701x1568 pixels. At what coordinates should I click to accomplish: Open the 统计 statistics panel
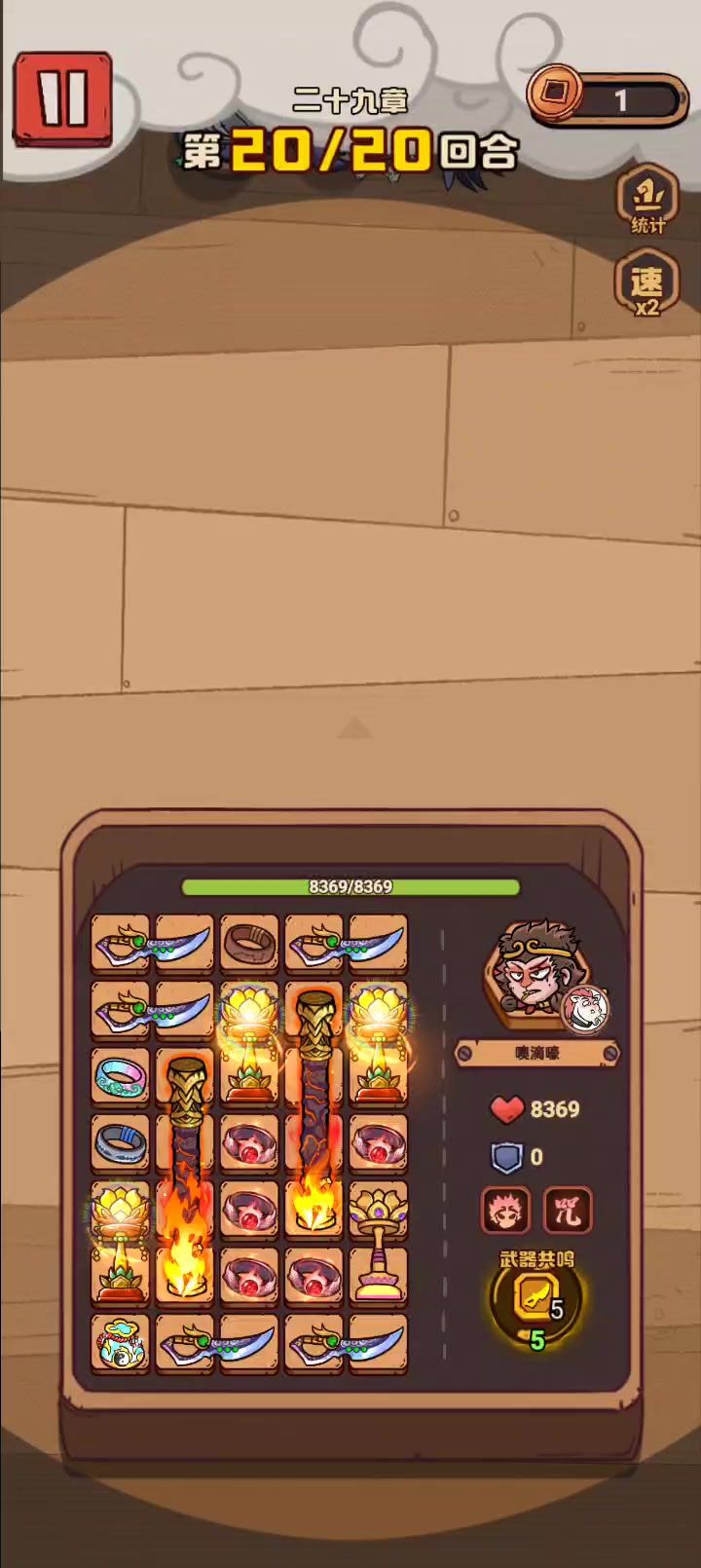point(646,201)
